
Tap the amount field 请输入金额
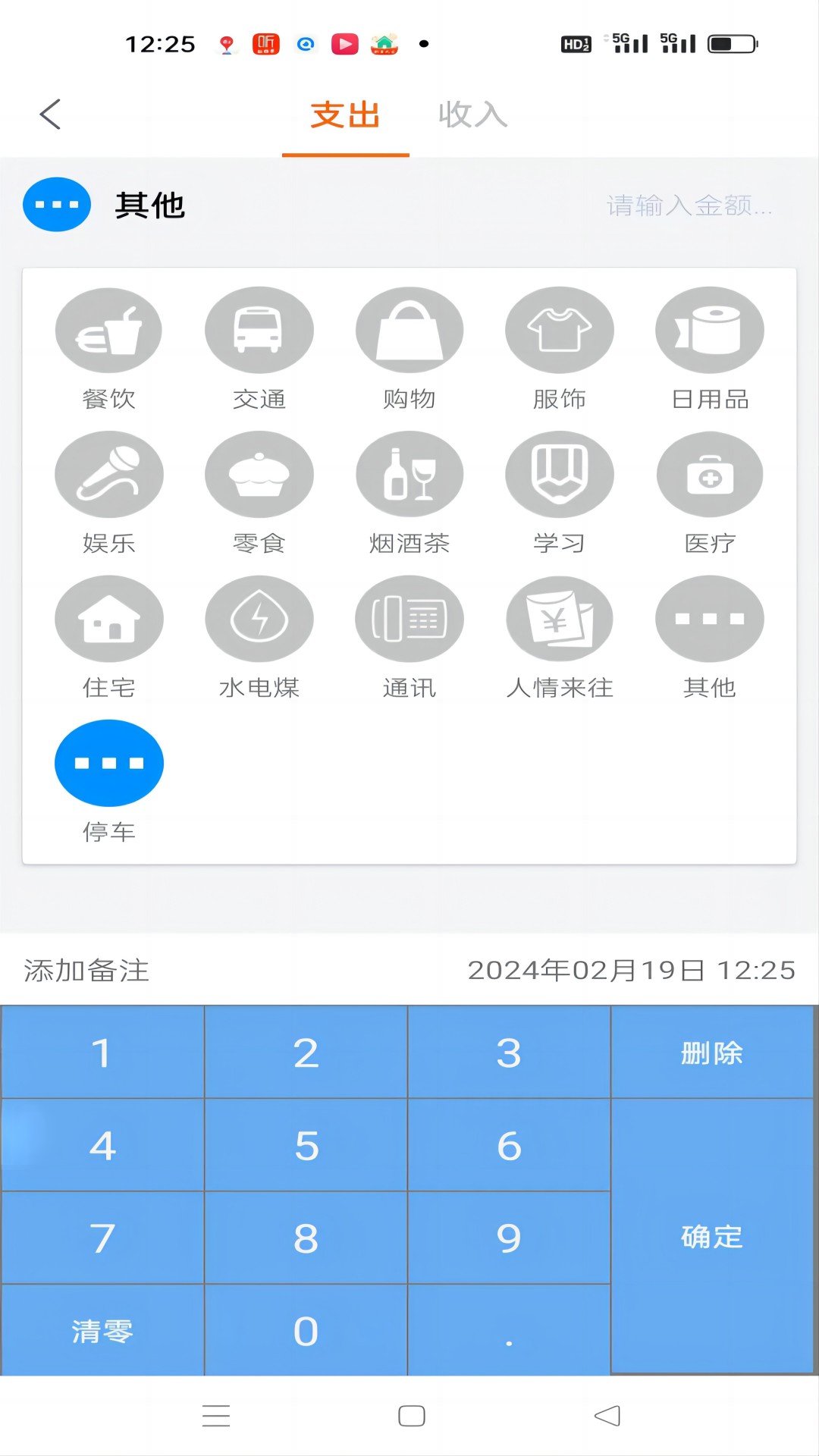(689, 205)
